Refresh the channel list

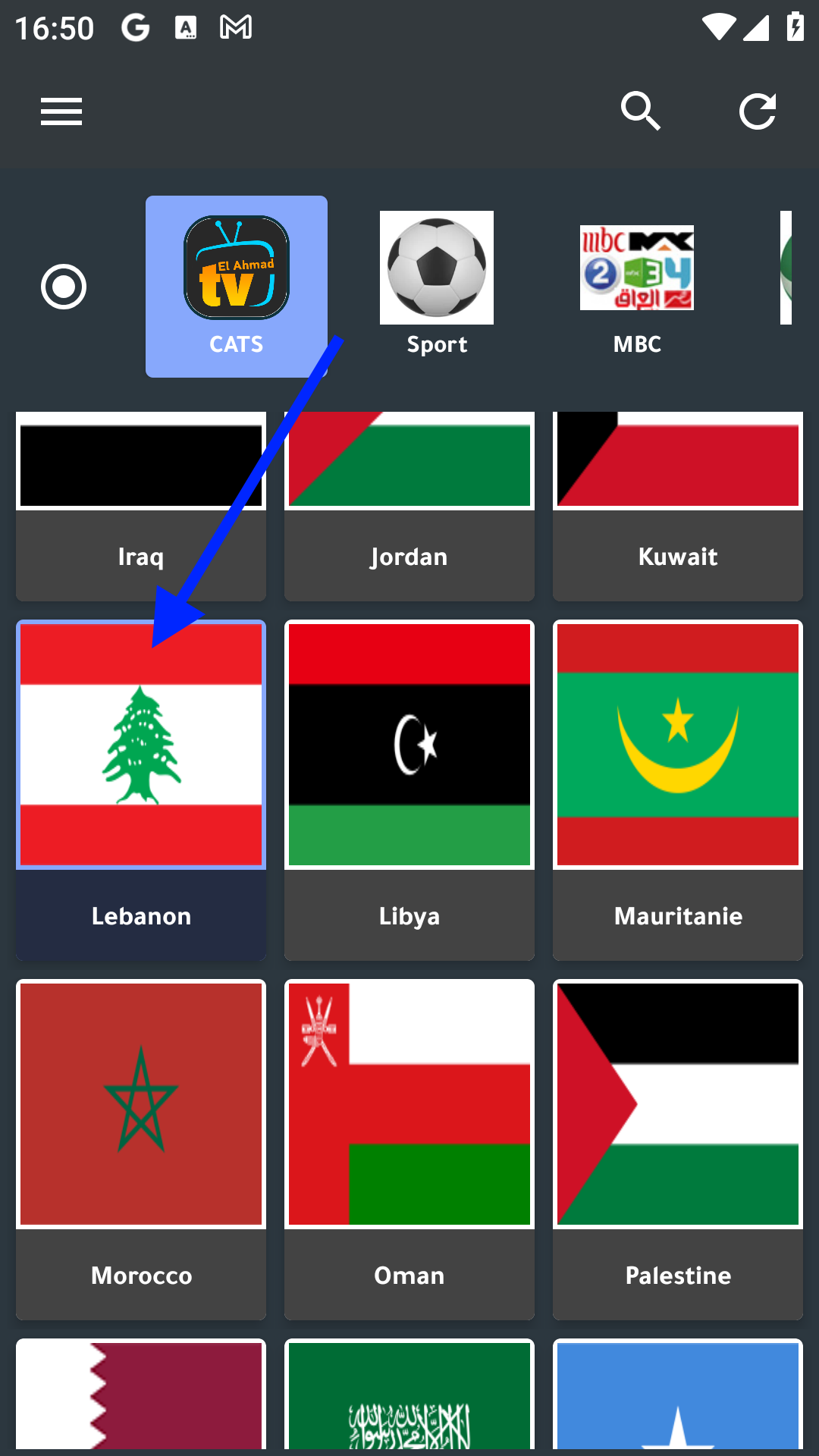tap(758, 111)
